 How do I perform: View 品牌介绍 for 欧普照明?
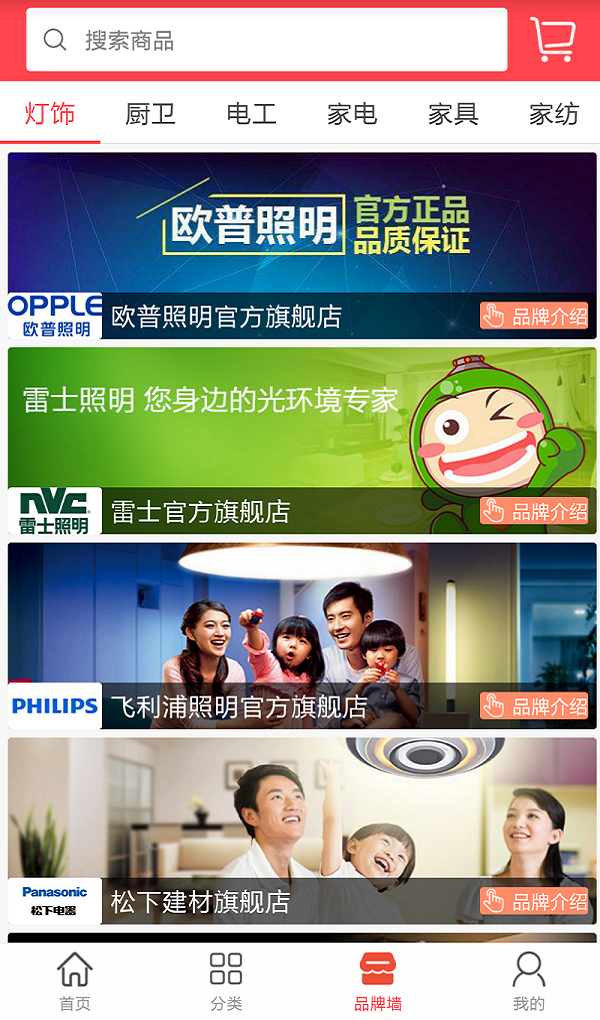(534, 316)
